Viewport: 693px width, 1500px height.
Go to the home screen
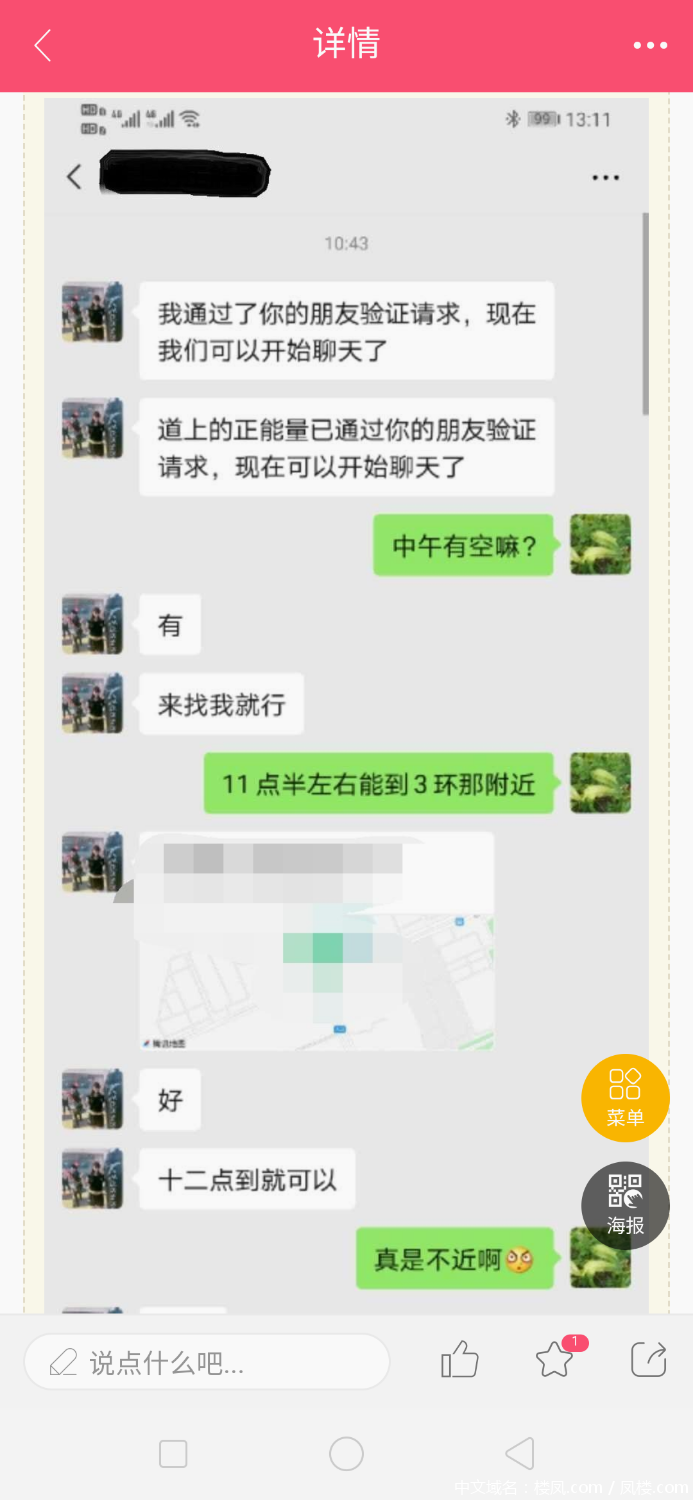(x=346, y=1454)
